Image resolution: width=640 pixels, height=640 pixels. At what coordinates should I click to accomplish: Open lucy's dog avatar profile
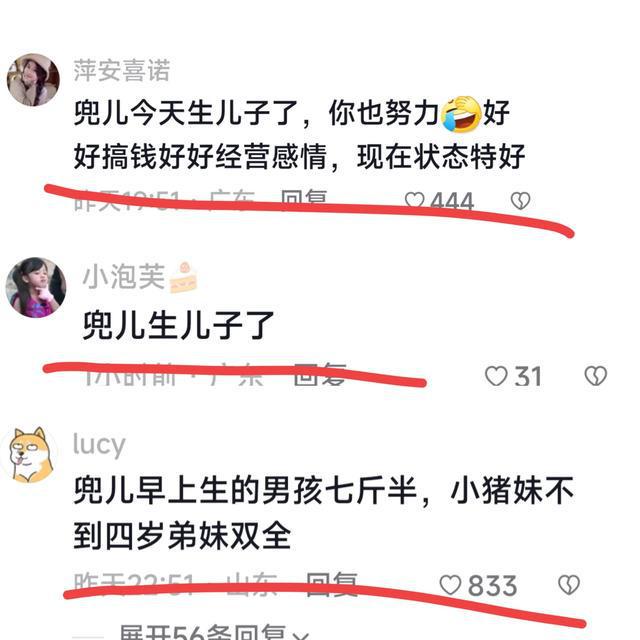coord(31,455)
